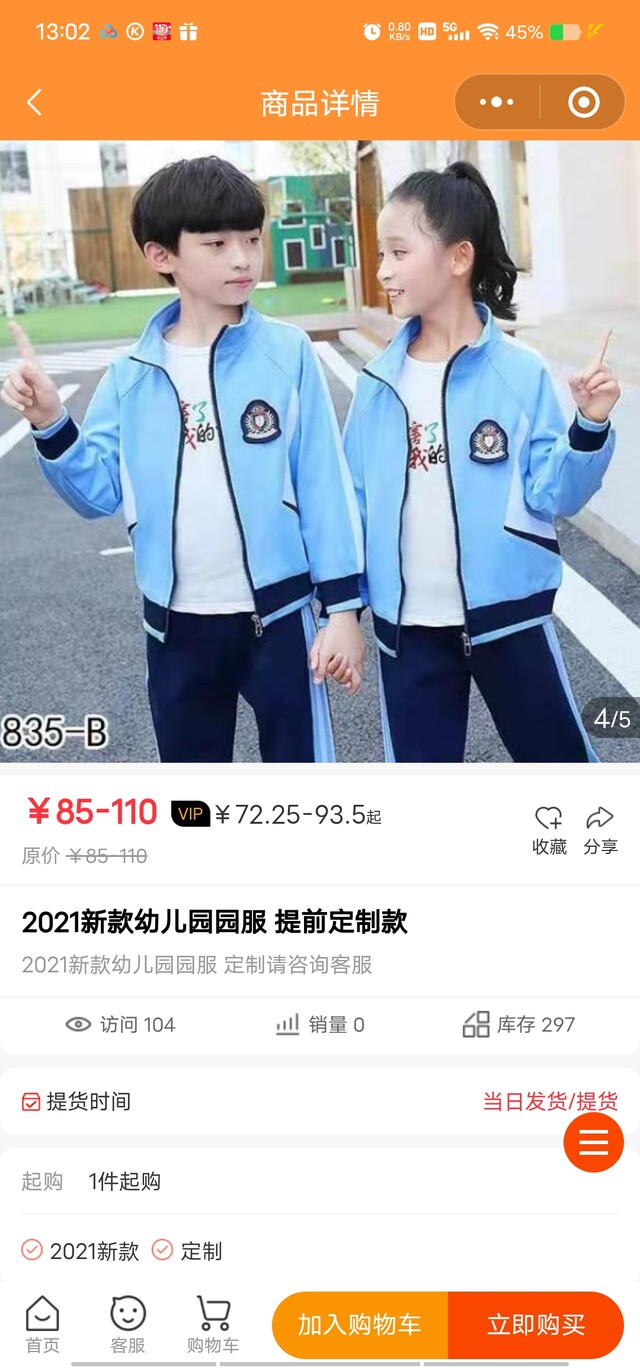The image size is (640, 1368).
Task: Contact customer service (客服)
Action: (x=128, y=1324)
